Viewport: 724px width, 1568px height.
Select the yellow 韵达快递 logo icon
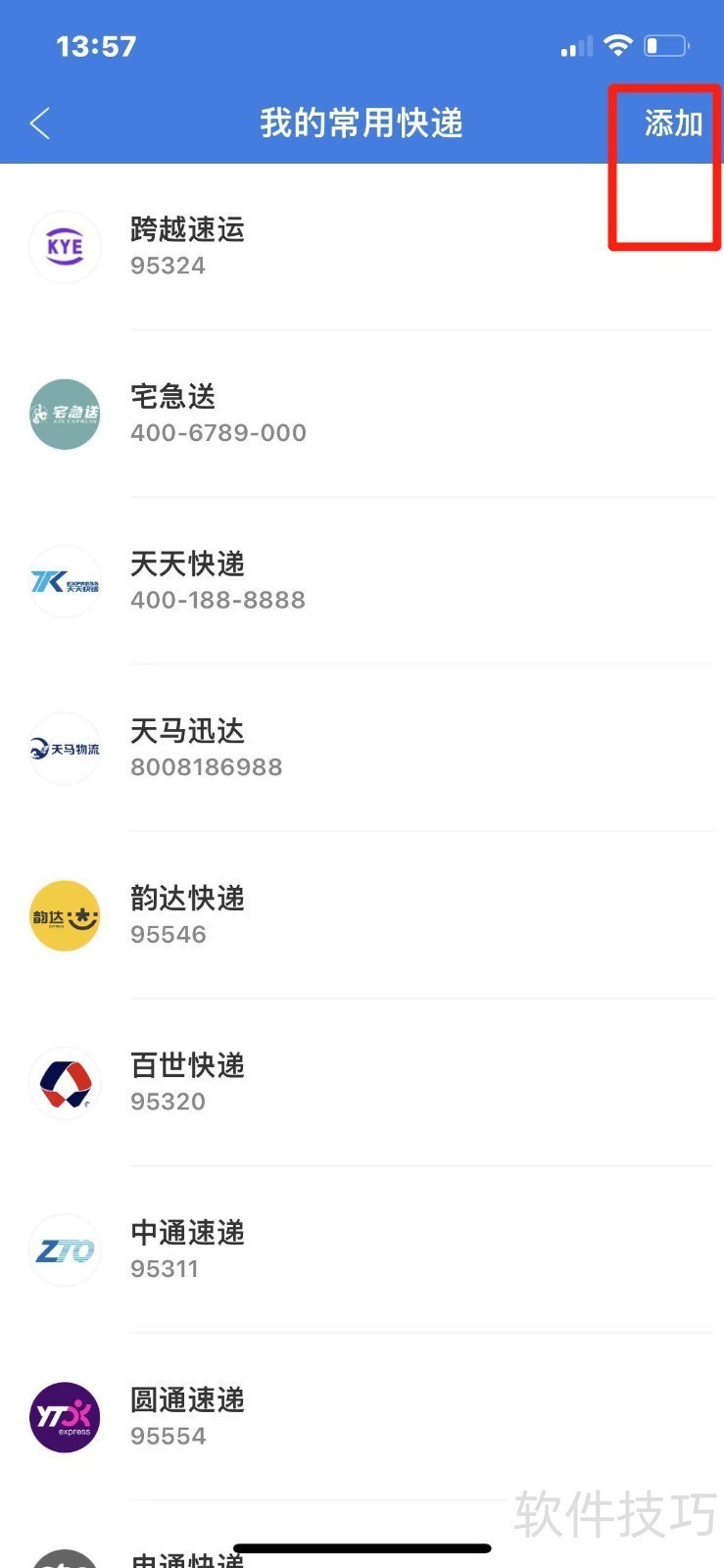coord(65,915)
